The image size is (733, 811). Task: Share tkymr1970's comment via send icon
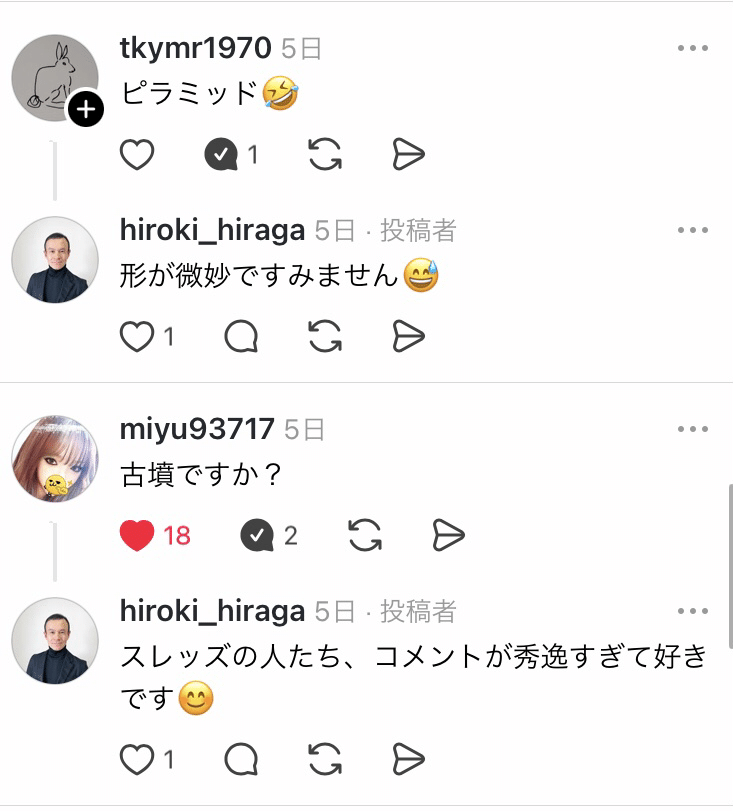coord(406,155)
